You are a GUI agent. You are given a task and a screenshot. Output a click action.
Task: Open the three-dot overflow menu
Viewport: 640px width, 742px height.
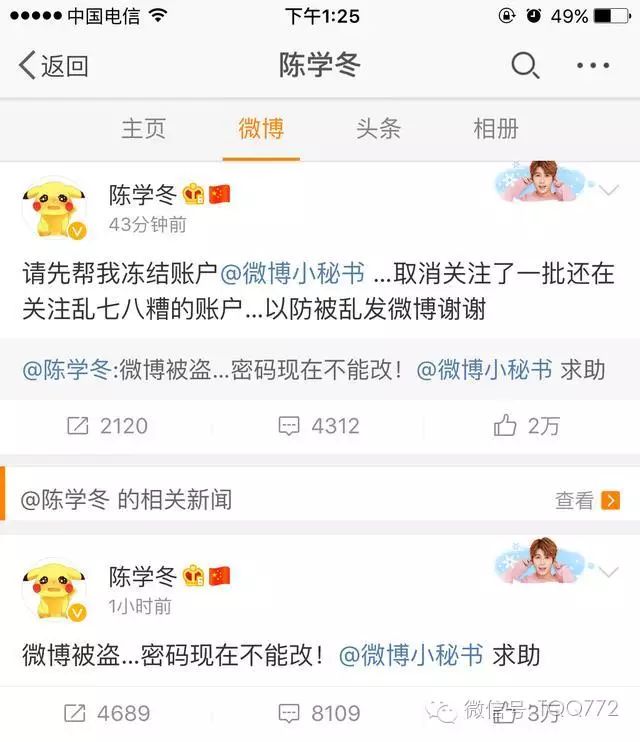click(x=592, y=66)
